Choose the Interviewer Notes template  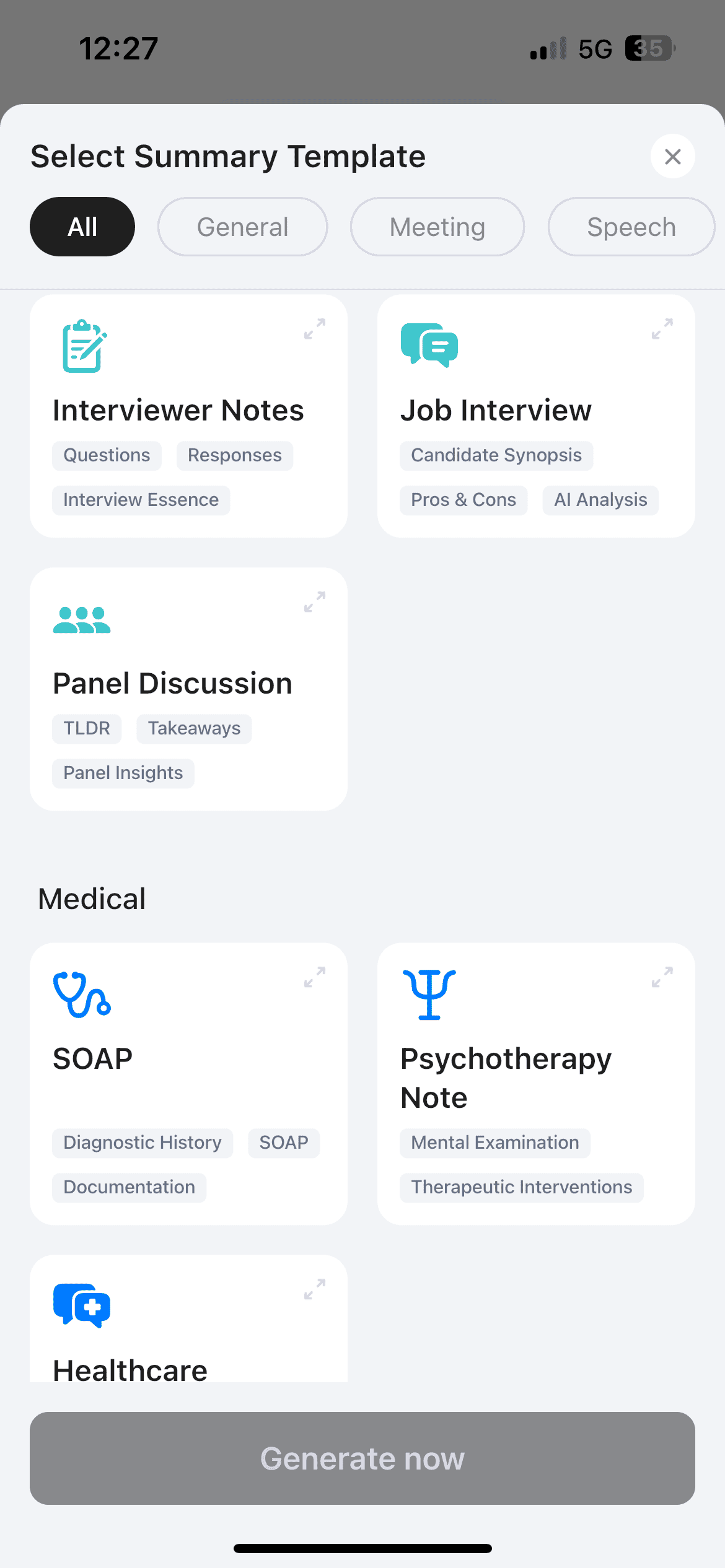pyautogui.click(x=188, y=416)
